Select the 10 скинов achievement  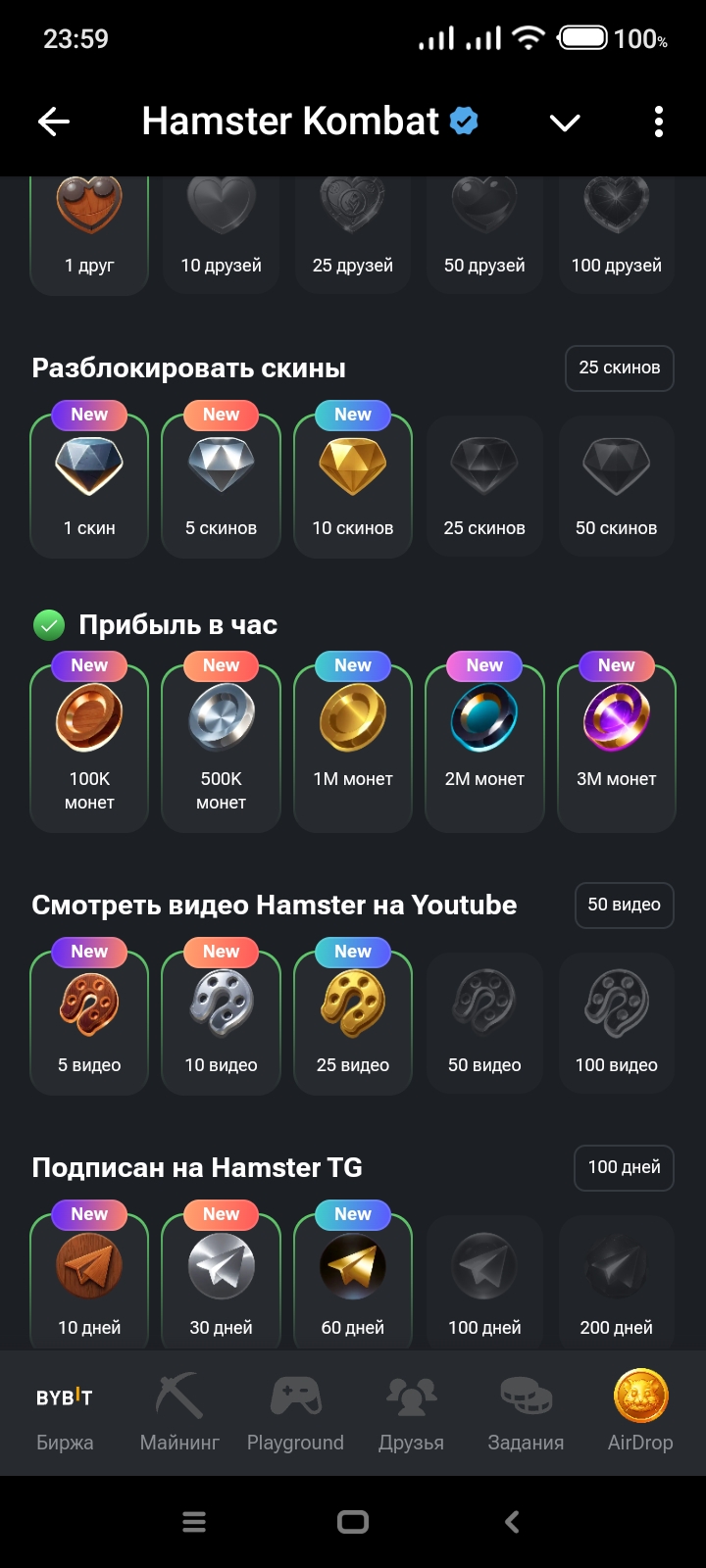pos(353,486)
